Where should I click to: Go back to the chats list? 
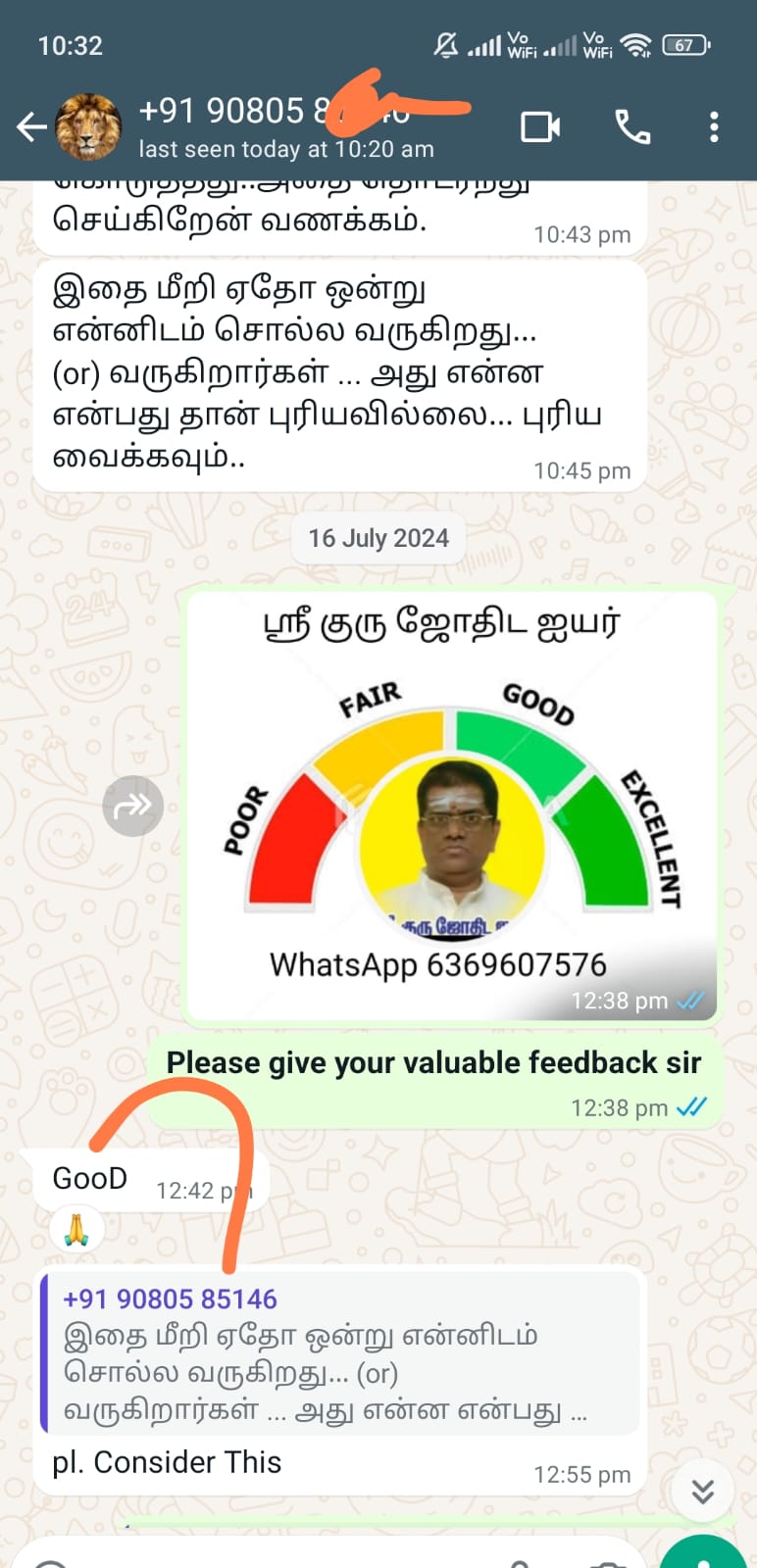31,127
